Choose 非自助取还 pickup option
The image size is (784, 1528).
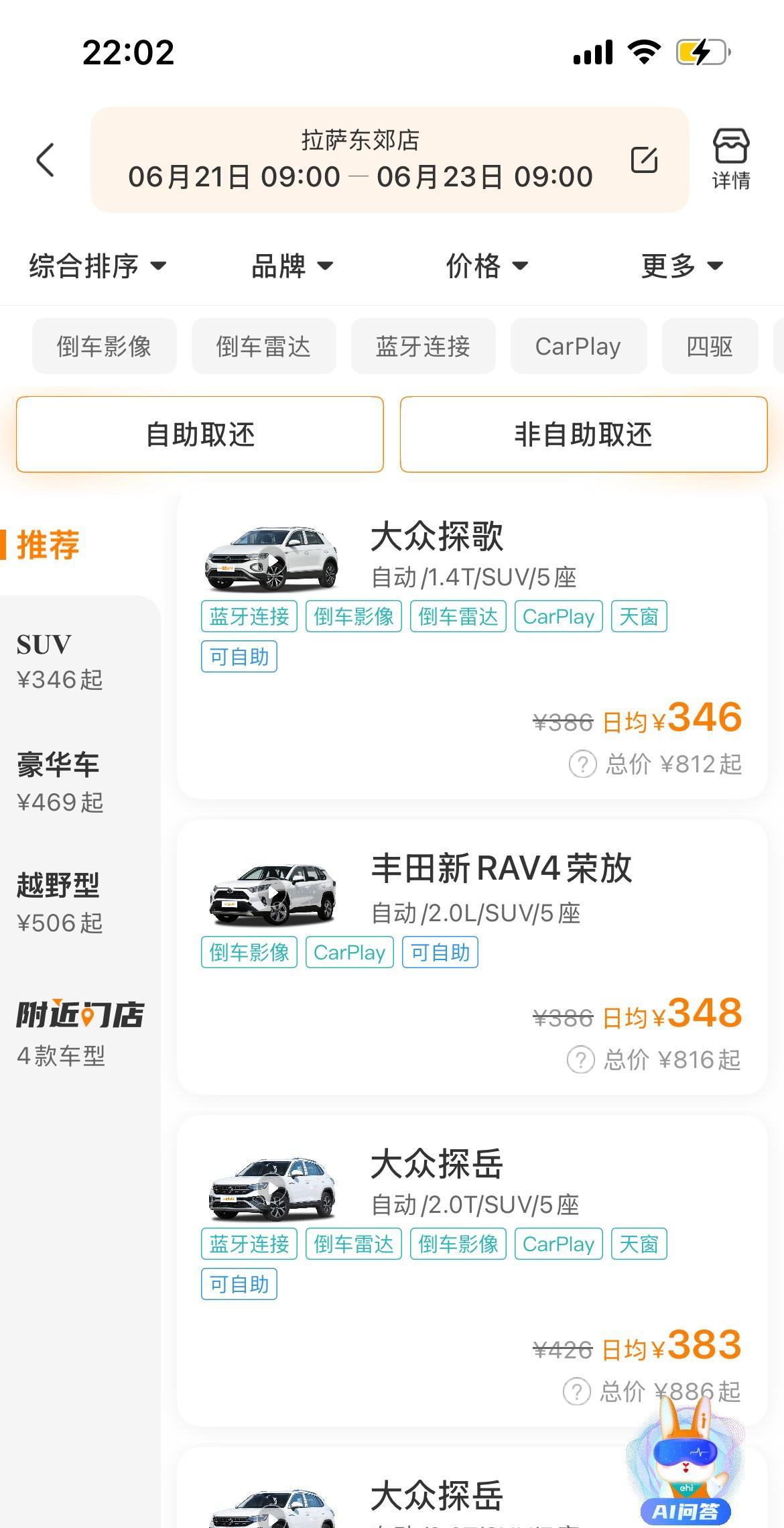click(584, 434)
